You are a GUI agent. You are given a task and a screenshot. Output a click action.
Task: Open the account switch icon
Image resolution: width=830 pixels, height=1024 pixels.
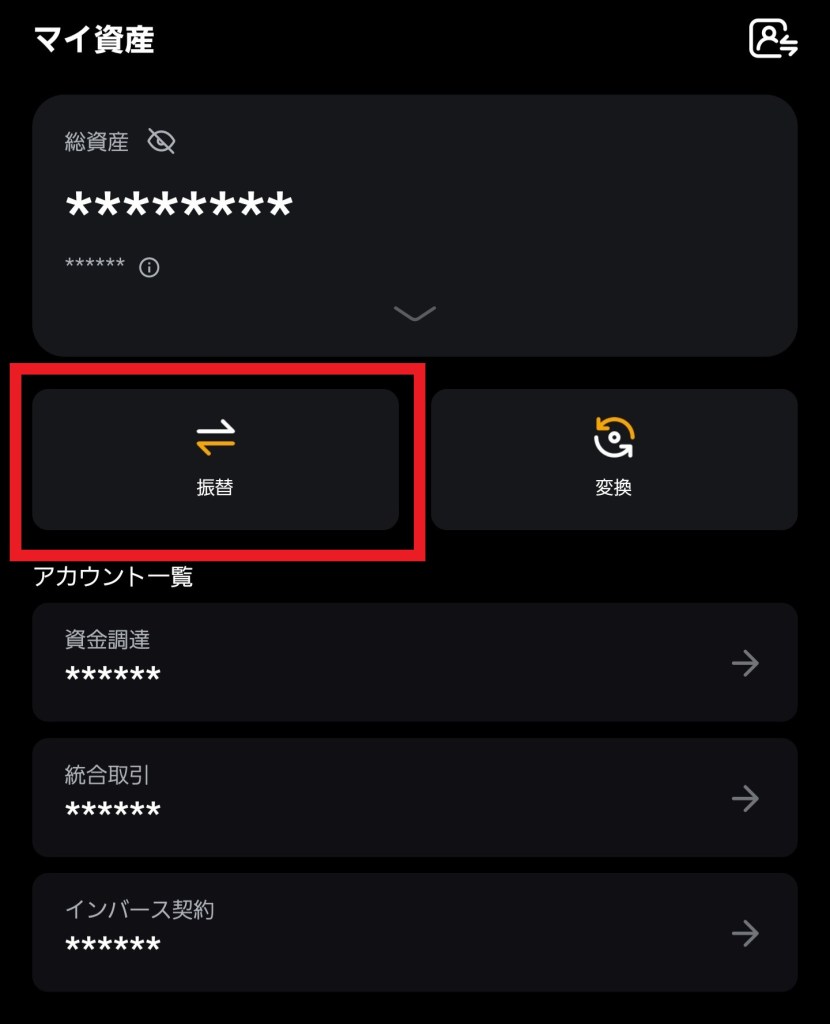(773, 39)
